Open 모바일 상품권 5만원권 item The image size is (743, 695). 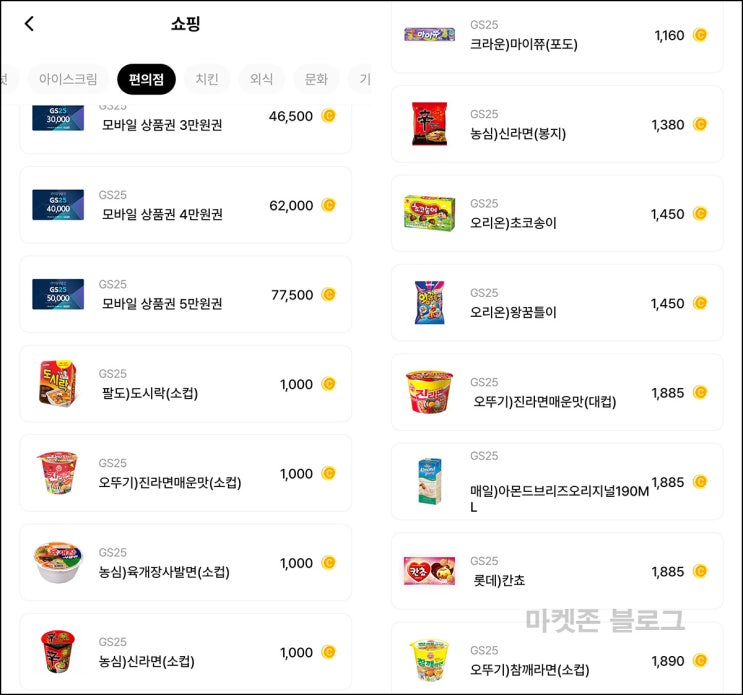pos(185,295)
